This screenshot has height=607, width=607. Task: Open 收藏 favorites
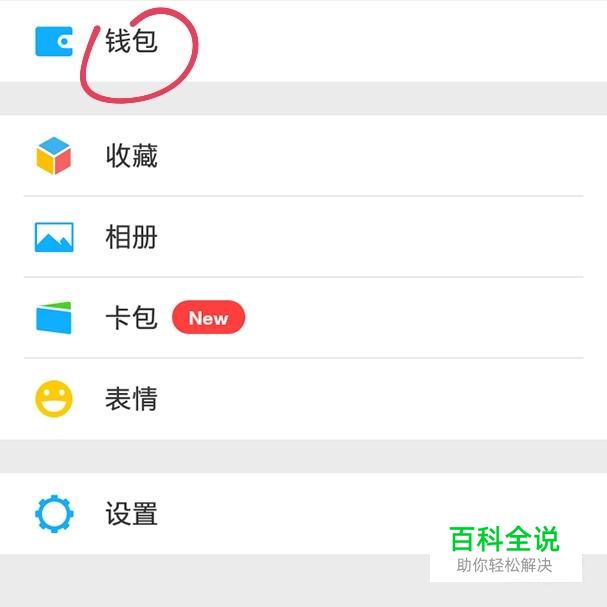pos(132,156)
